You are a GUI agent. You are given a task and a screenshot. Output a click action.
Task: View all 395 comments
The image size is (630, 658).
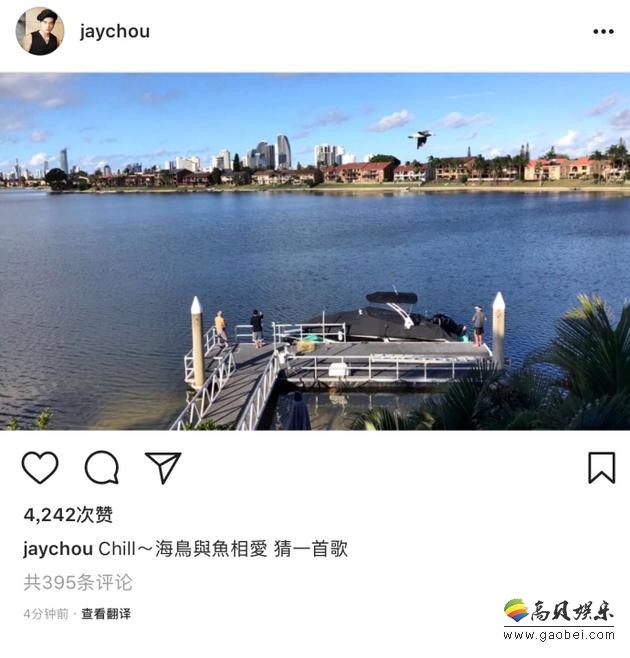(78, 582)
